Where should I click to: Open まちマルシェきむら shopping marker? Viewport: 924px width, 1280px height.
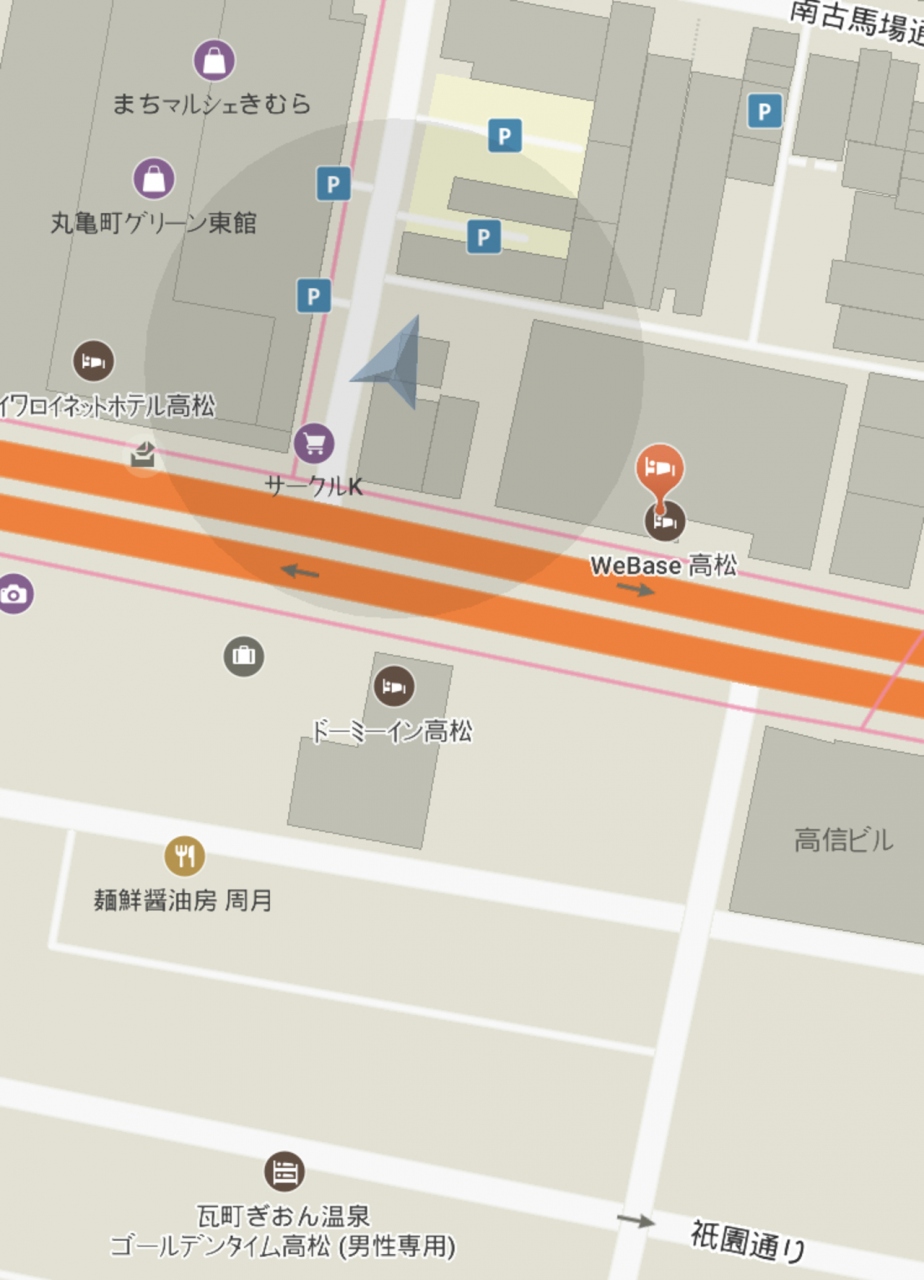pyautogui.click(x=214, y=61)
